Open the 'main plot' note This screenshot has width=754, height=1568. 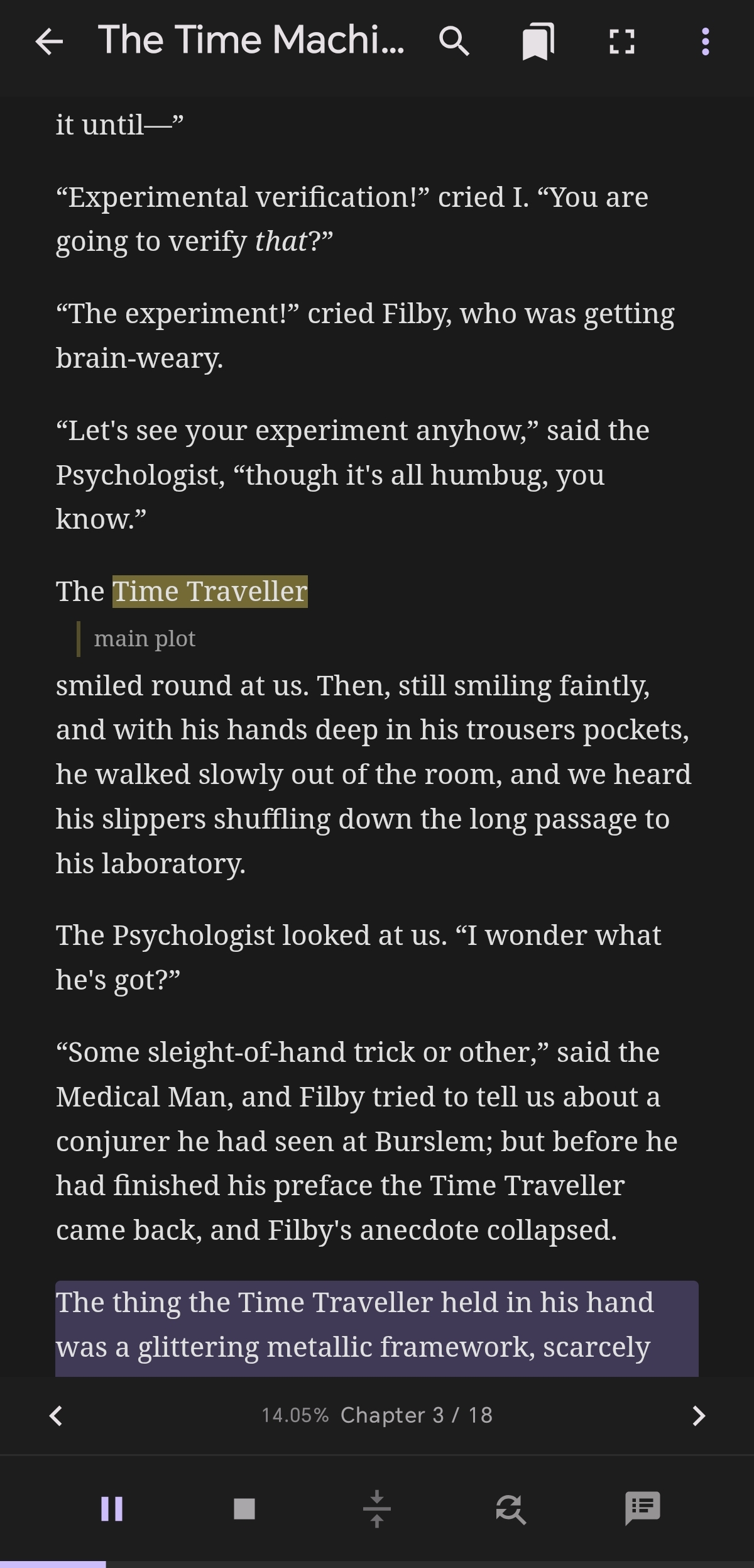point(145,639)
